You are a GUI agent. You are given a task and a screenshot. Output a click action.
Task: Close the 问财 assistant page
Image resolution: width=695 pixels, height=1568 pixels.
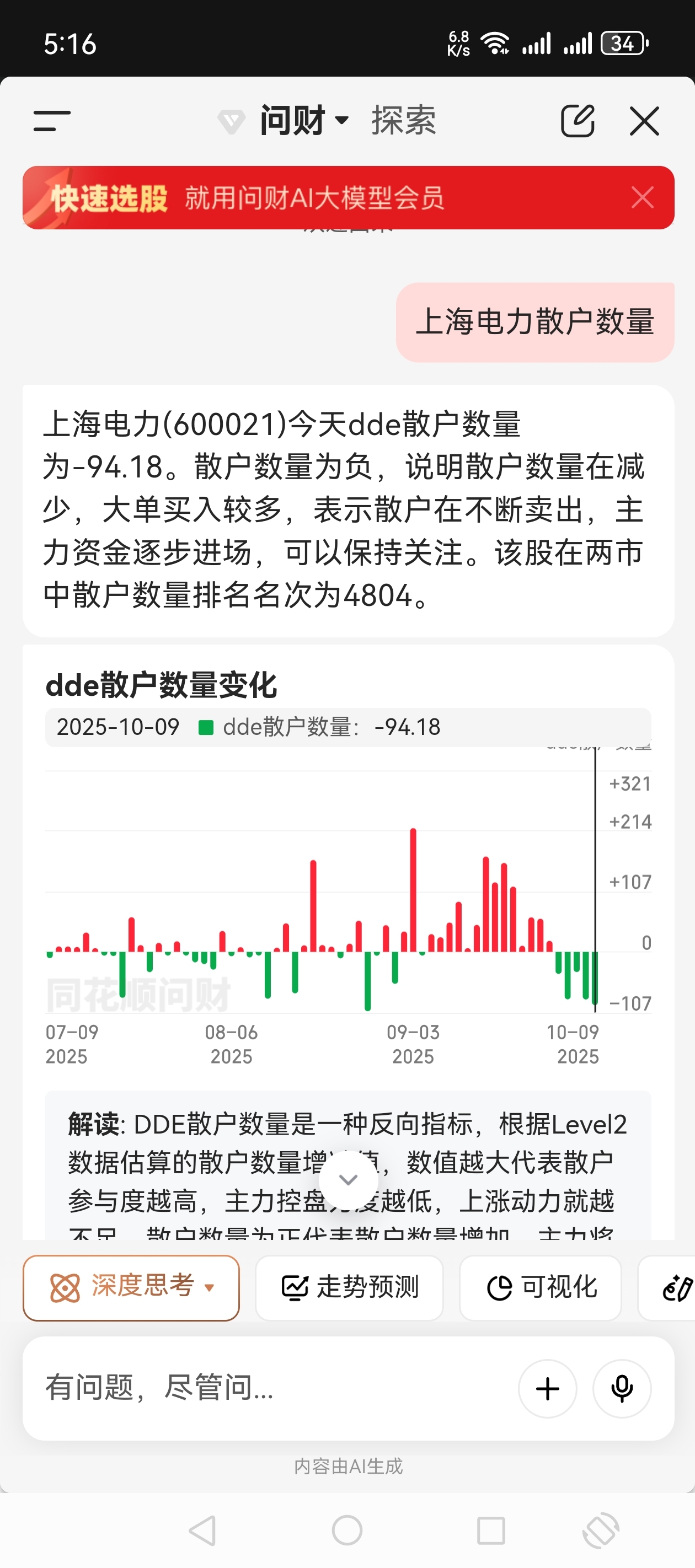pyautogui.click(x=644, y=121)
